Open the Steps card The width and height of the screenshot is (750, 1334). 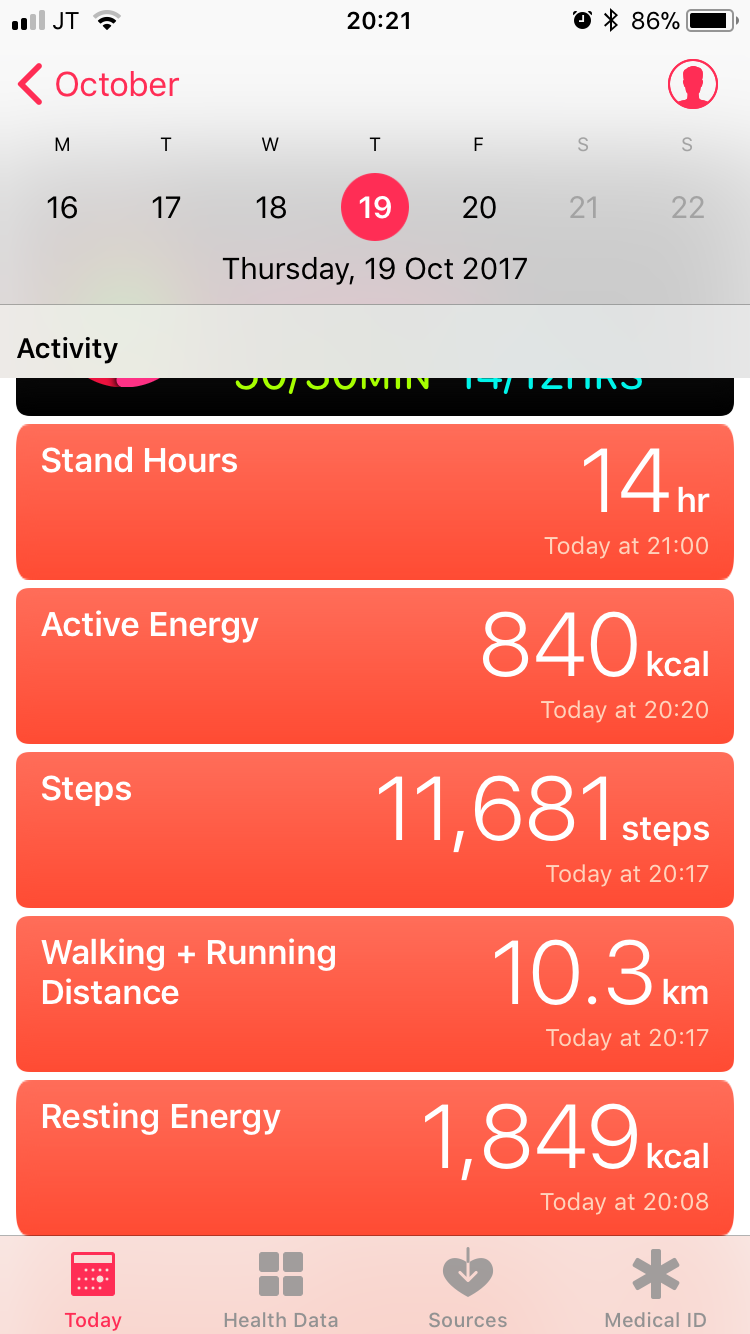[375, 830]
